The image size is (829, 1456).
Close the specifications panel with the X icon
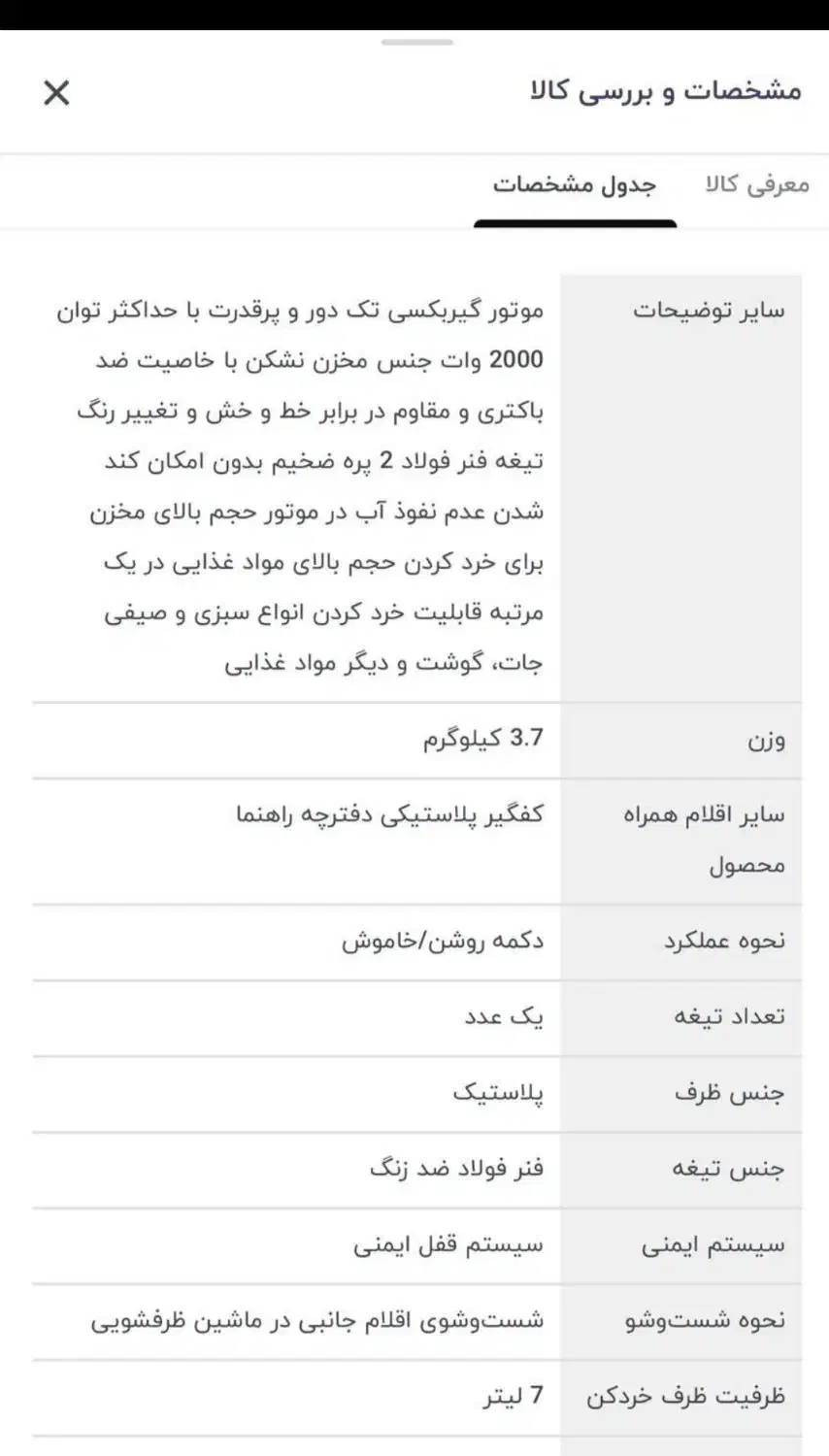click(x=57, y=93)
